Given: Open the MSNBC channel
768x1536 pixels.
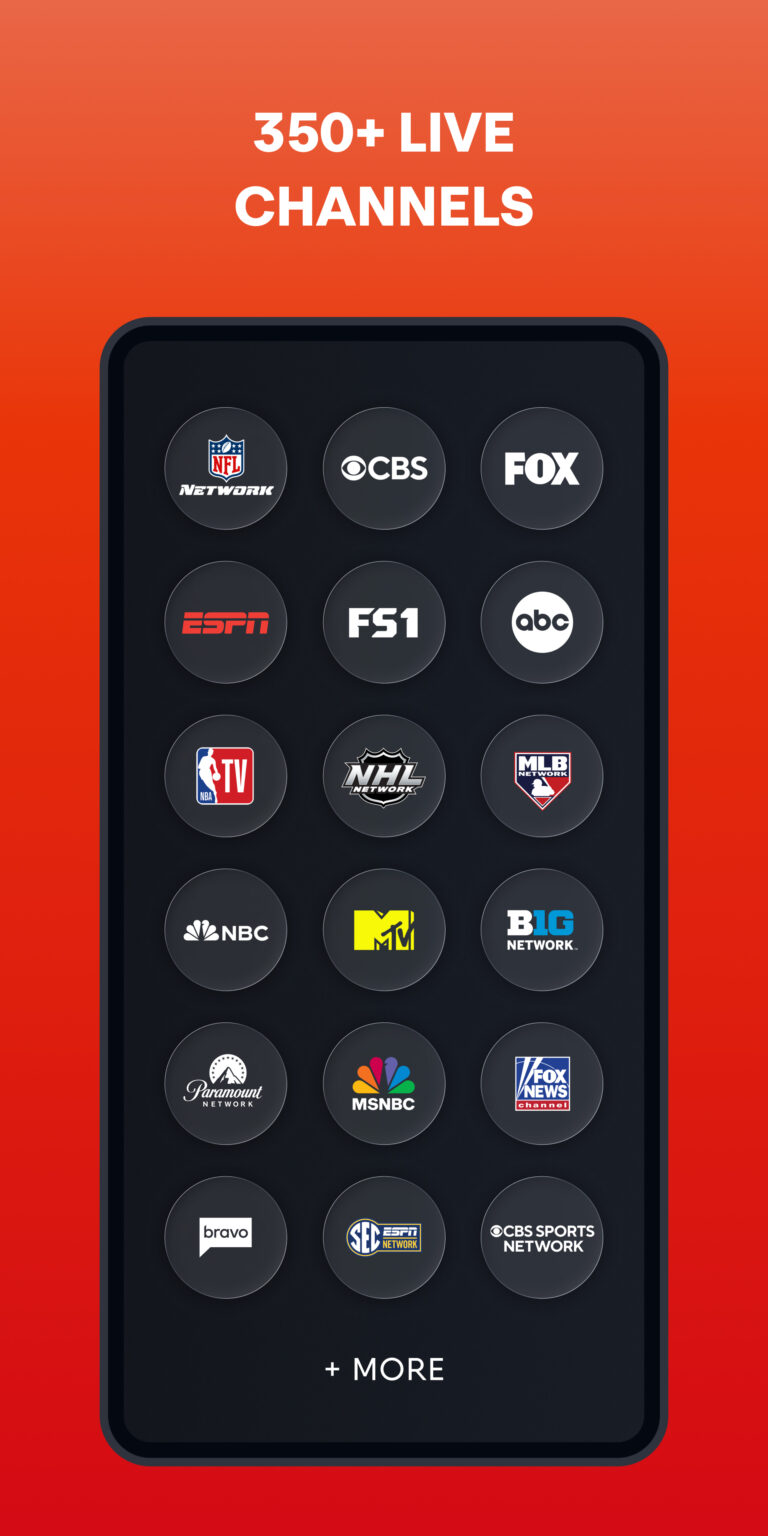Looking at the screenshot, I should [x=384, y=1084].
